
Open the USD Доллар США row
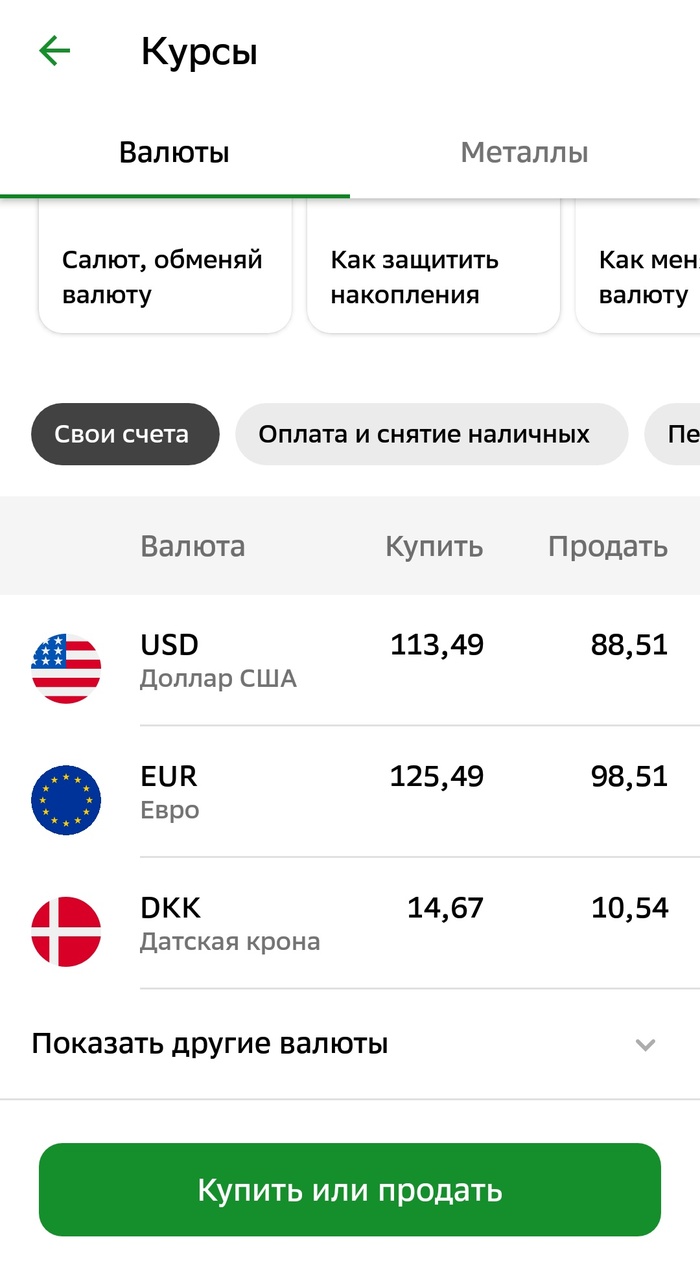pos(350,661)
